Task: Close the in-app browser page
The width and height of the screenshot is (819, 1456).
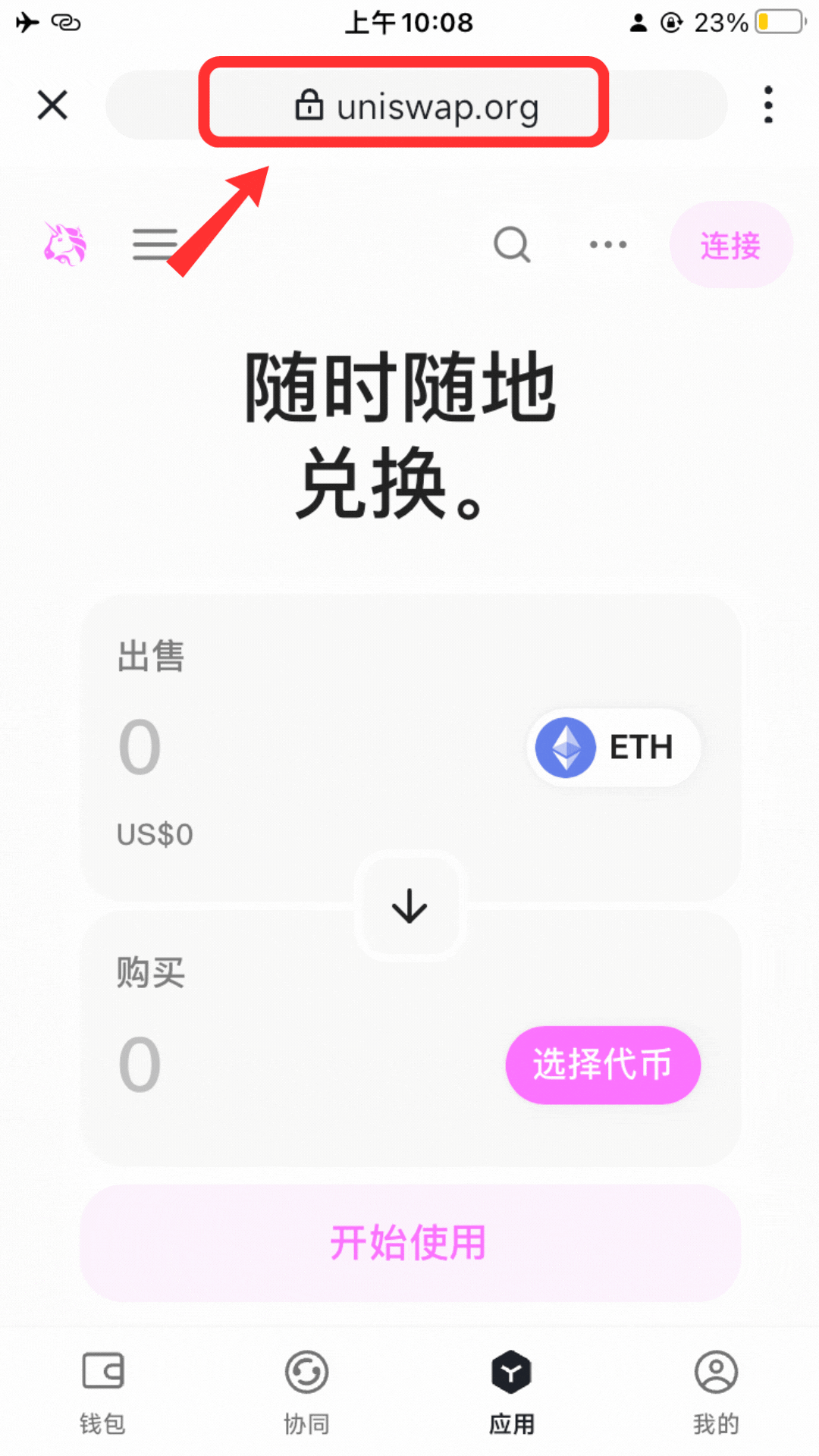Action: [x=52, y=105]
